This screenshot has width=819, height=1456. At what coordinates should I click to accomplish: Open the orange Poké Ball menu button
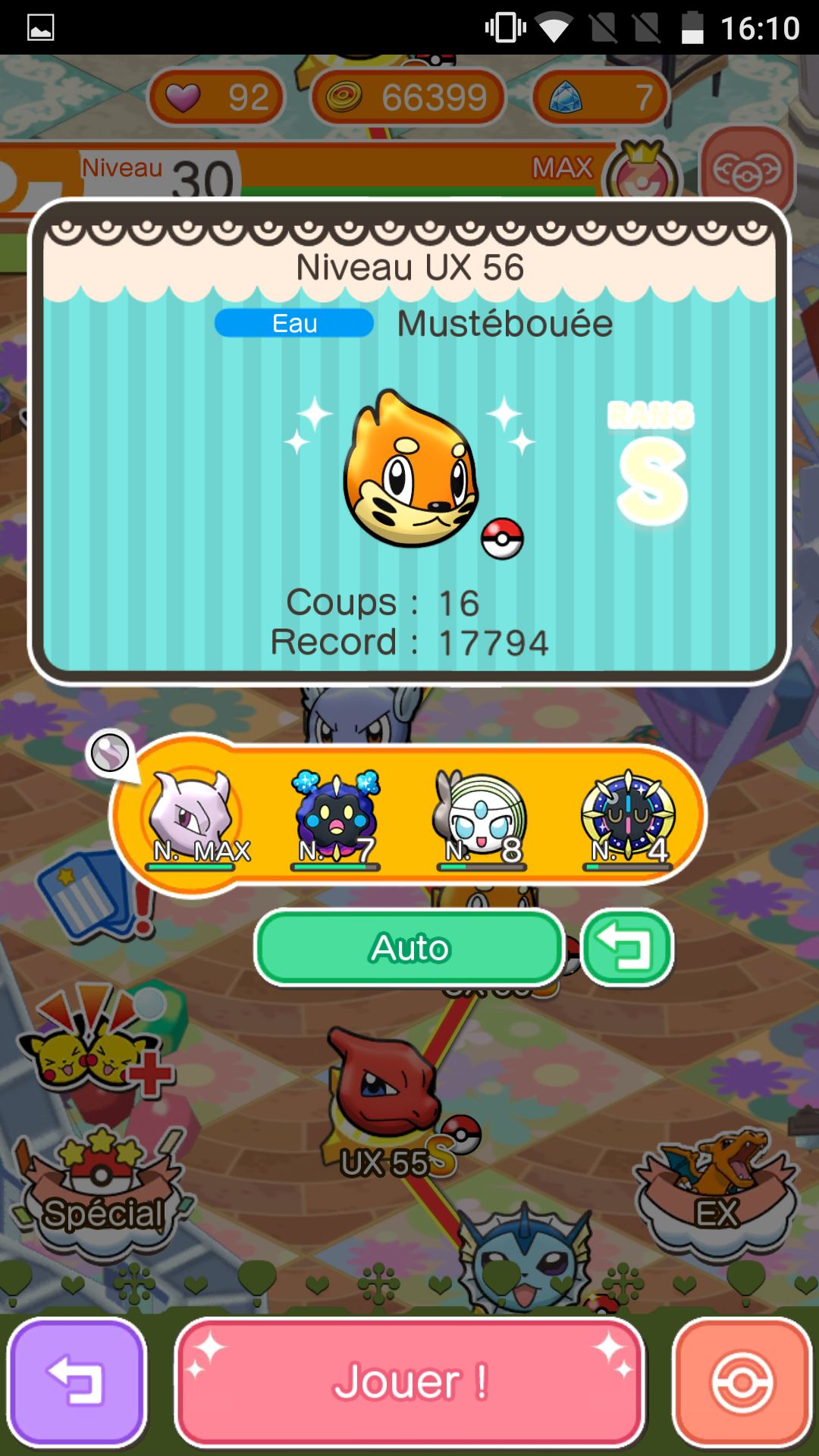742,1382
